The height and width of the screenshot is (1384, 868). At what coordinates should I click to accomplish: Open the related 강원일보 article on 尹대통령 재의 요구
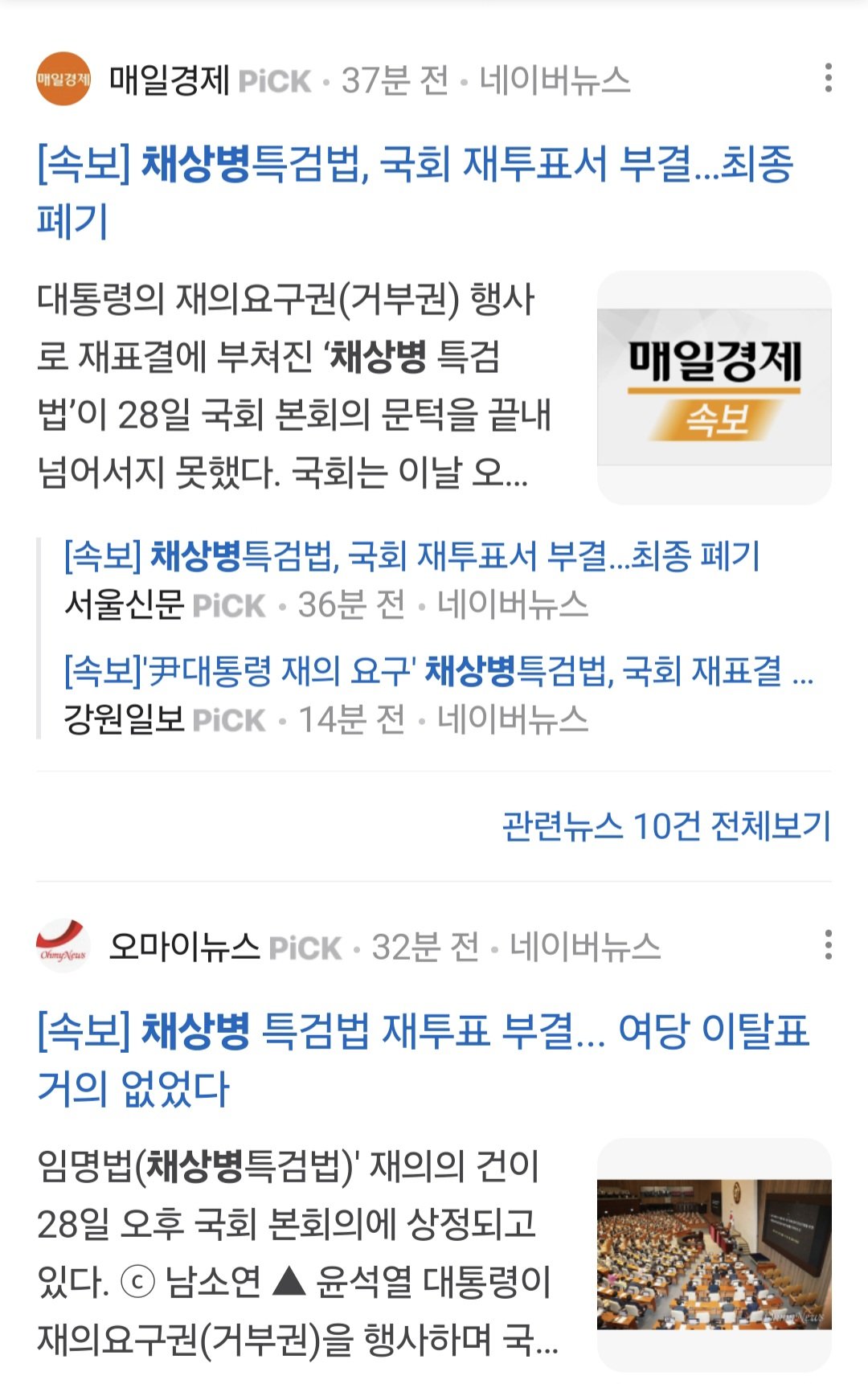point(438,671)
